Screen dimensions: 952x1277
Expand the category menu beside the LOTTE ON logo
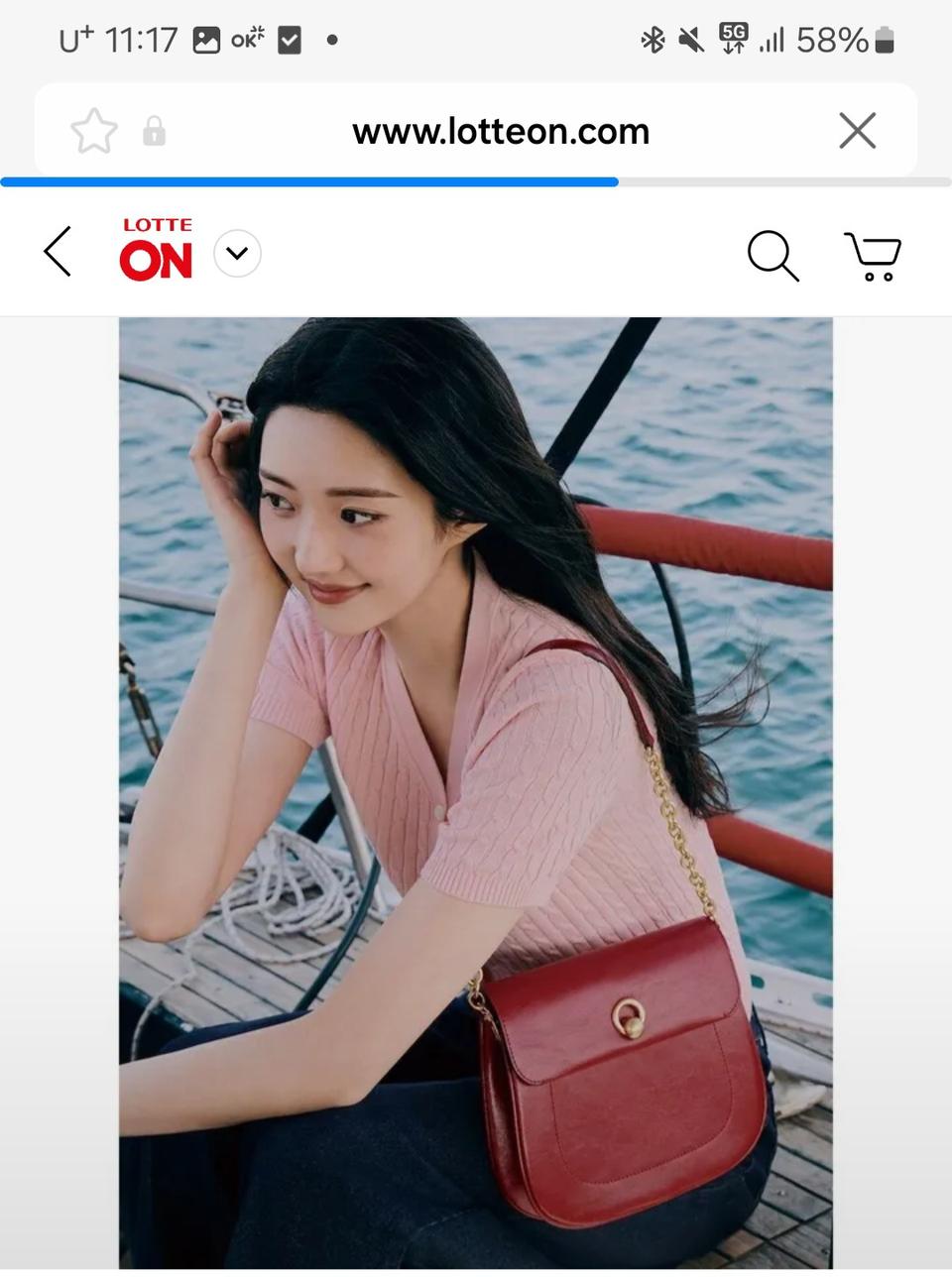236,254
